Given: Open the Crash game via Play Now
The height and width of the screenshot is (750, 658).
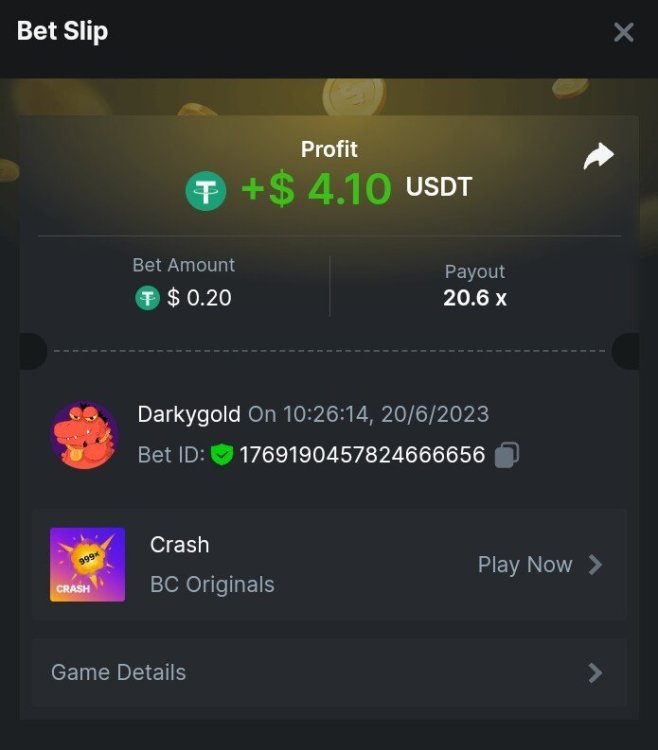Looking at the screenshot, I should tap(539, 565).
